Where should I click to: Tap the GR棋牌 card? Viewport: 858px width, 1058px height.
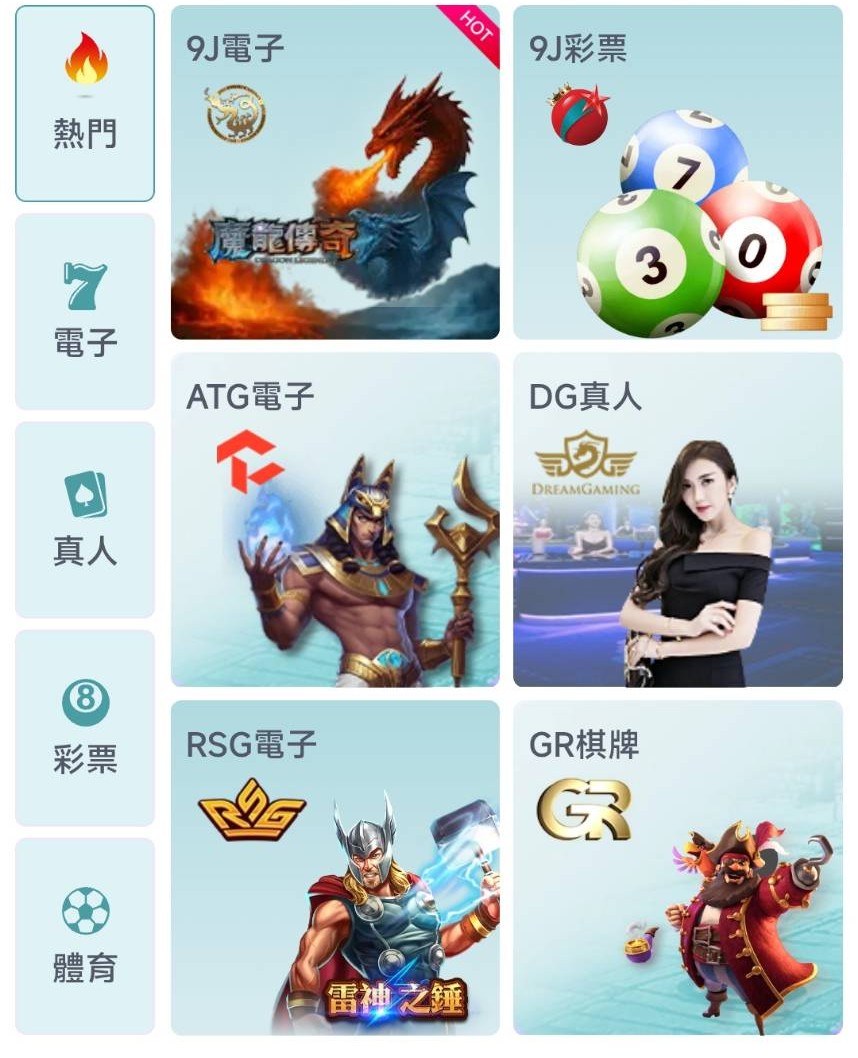coord(677,867)
